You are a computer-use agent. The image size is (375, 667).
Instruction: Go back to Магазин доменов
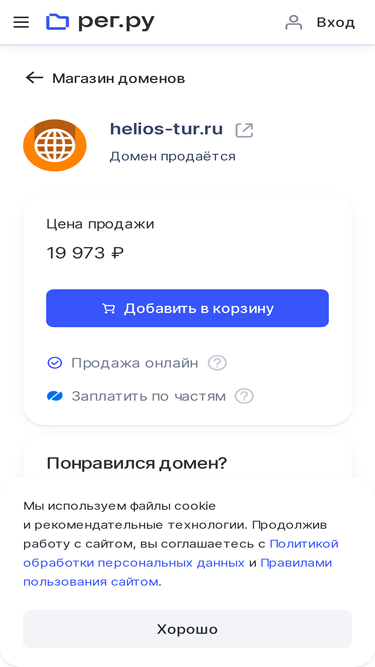tap(105, 78)
